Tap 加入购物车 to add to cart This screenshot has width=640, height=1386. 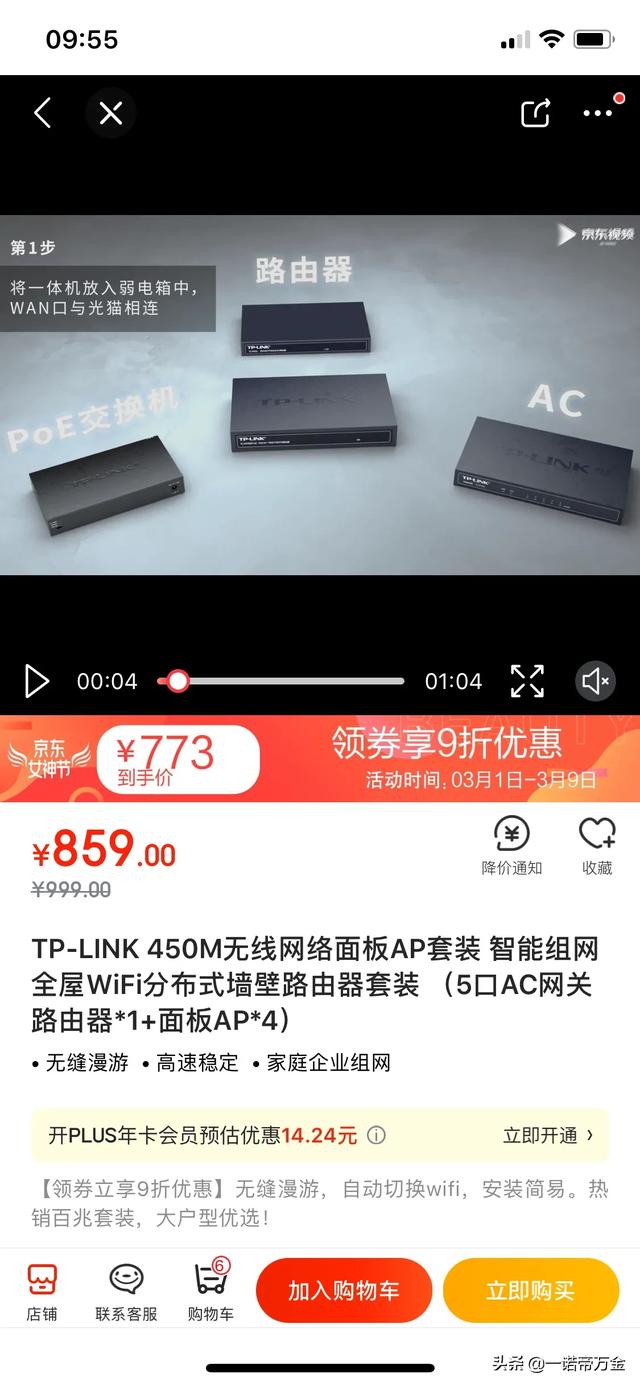tap(344, 1290)
